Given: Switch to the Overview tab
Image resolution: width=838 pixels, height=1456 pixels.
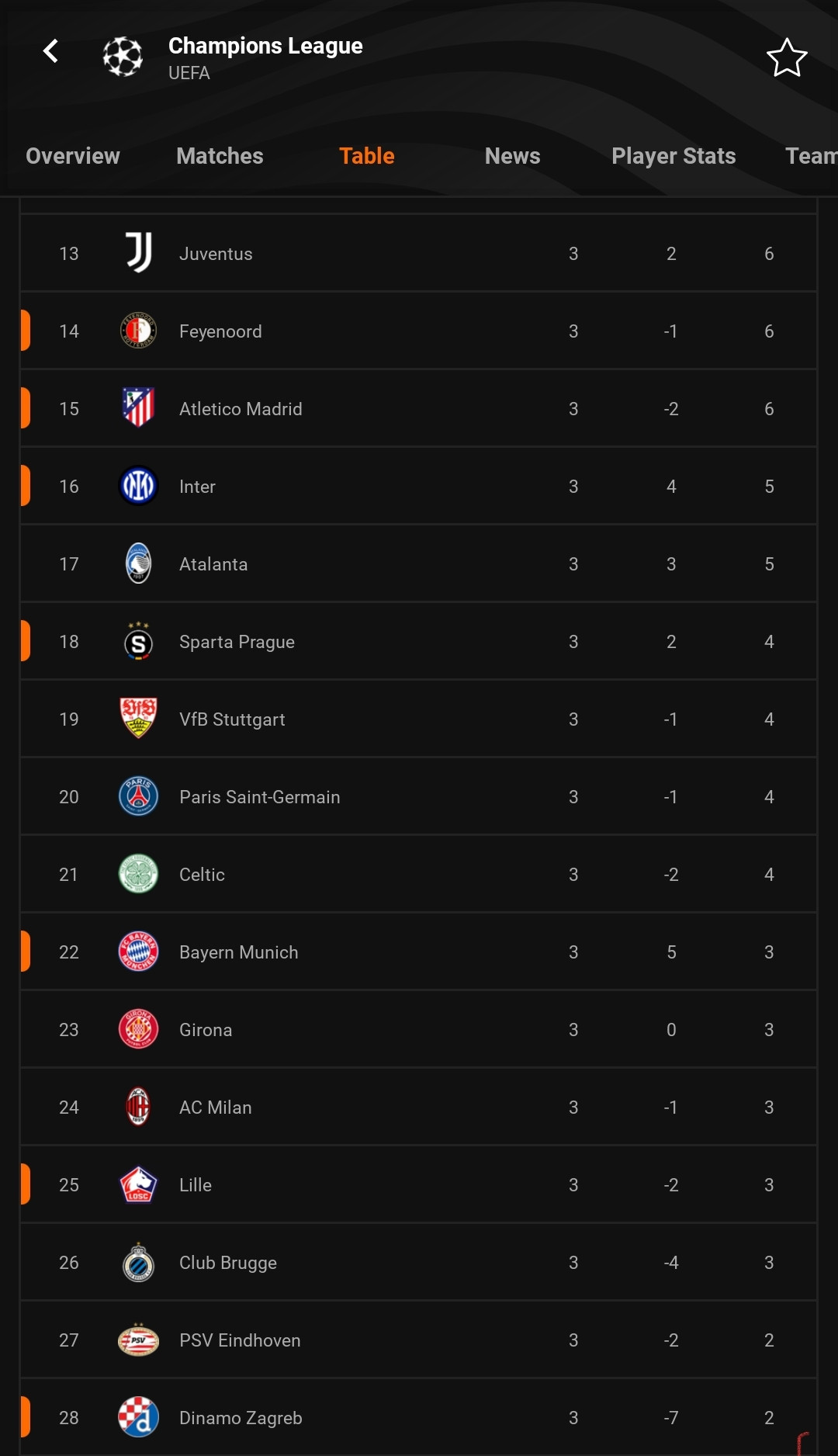Looking at the screenshot, I should 73,156.
